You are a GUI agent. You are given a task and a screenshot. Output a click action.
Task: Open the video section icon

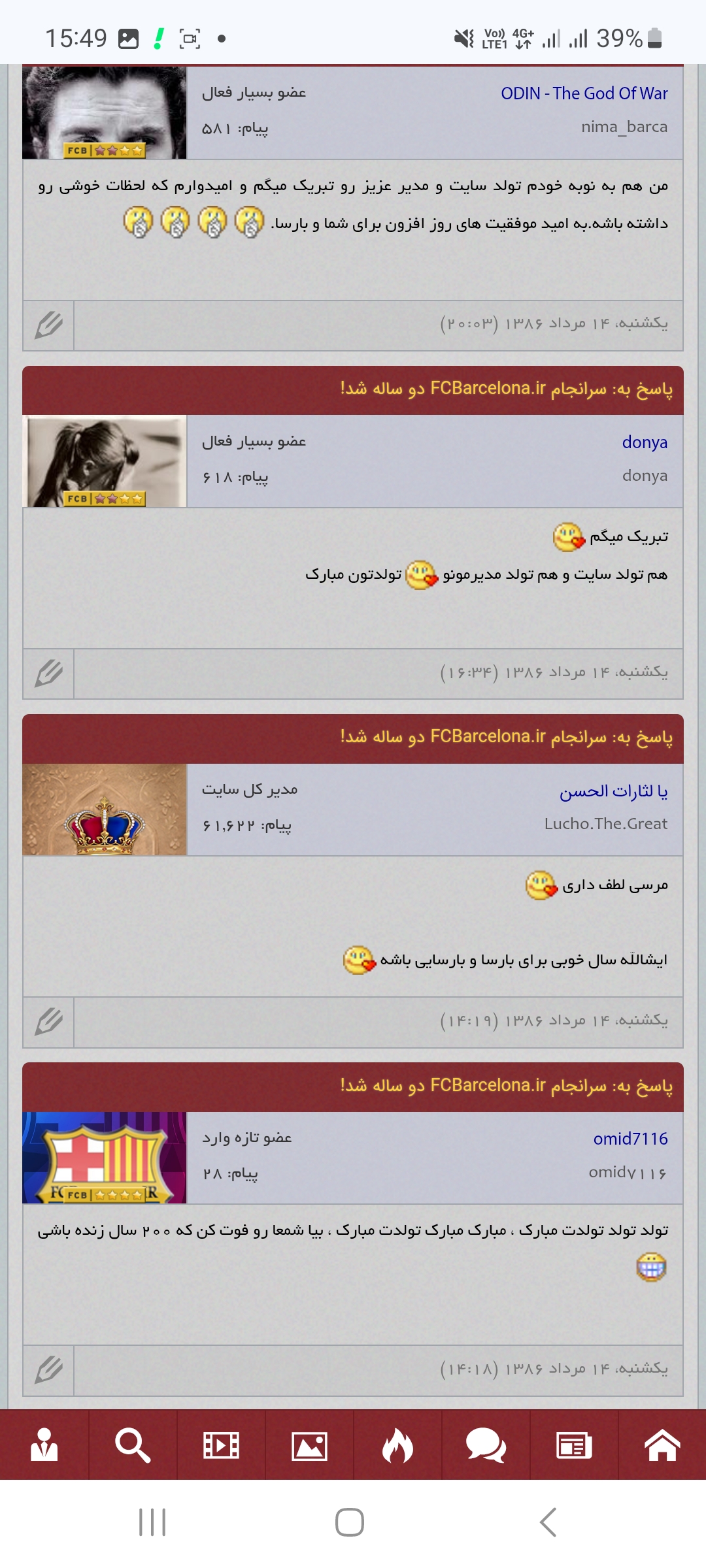tap(221, 1445)
